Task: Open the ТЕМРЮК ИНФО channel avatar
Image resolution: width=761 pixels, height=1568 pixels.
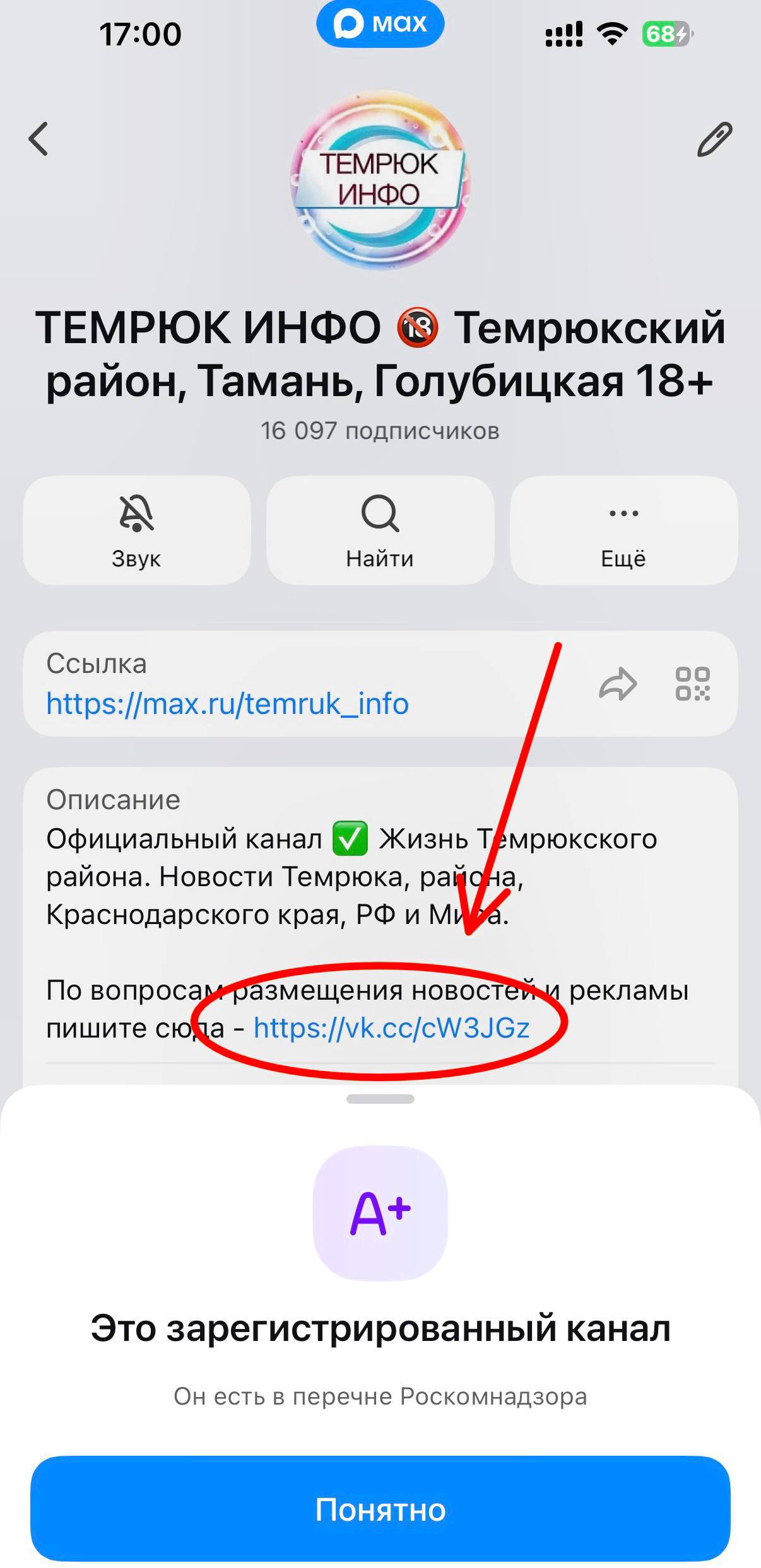Action: [x=380, y=180]
